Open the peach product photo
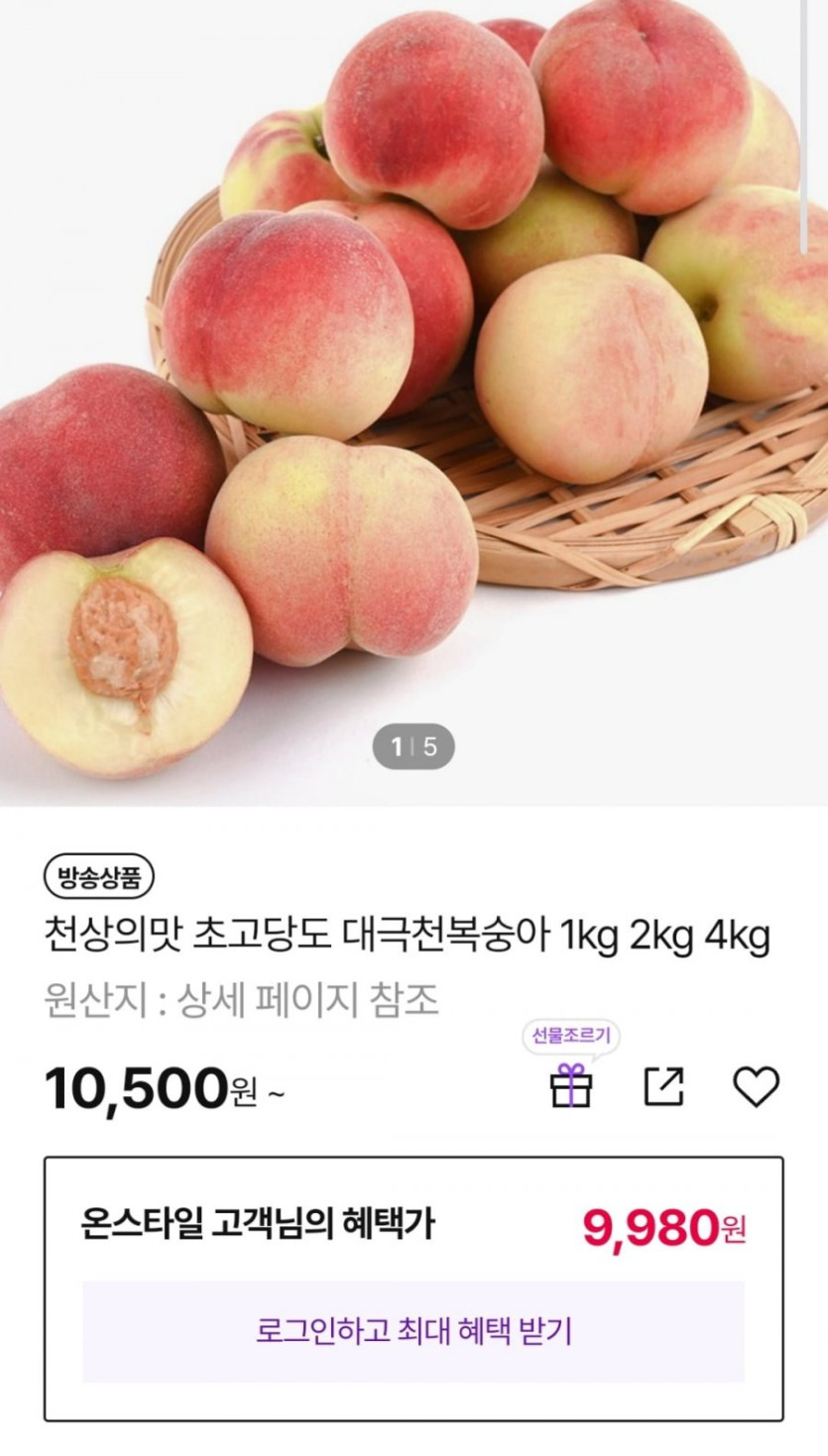The width and height of the screenshot is (828, 1456). 414,396
